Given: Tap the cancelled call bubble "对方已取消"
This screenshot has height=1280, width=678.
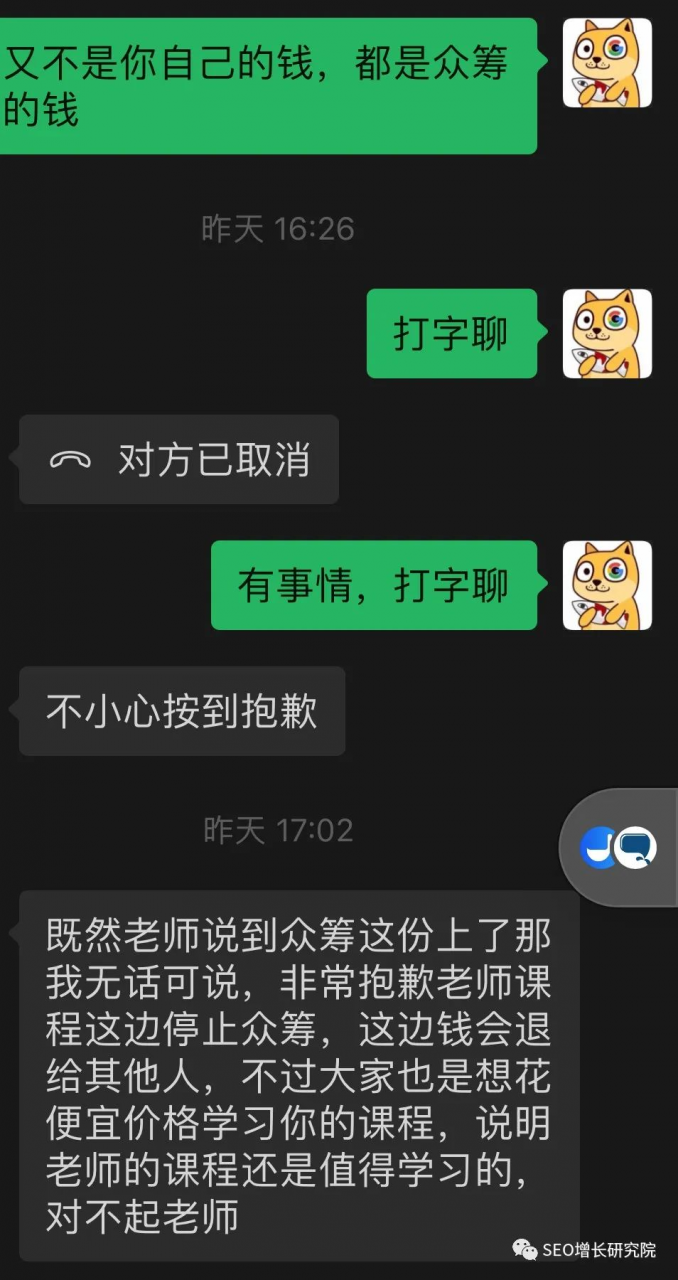Looking at the screenshot, I should coord(180,460).
